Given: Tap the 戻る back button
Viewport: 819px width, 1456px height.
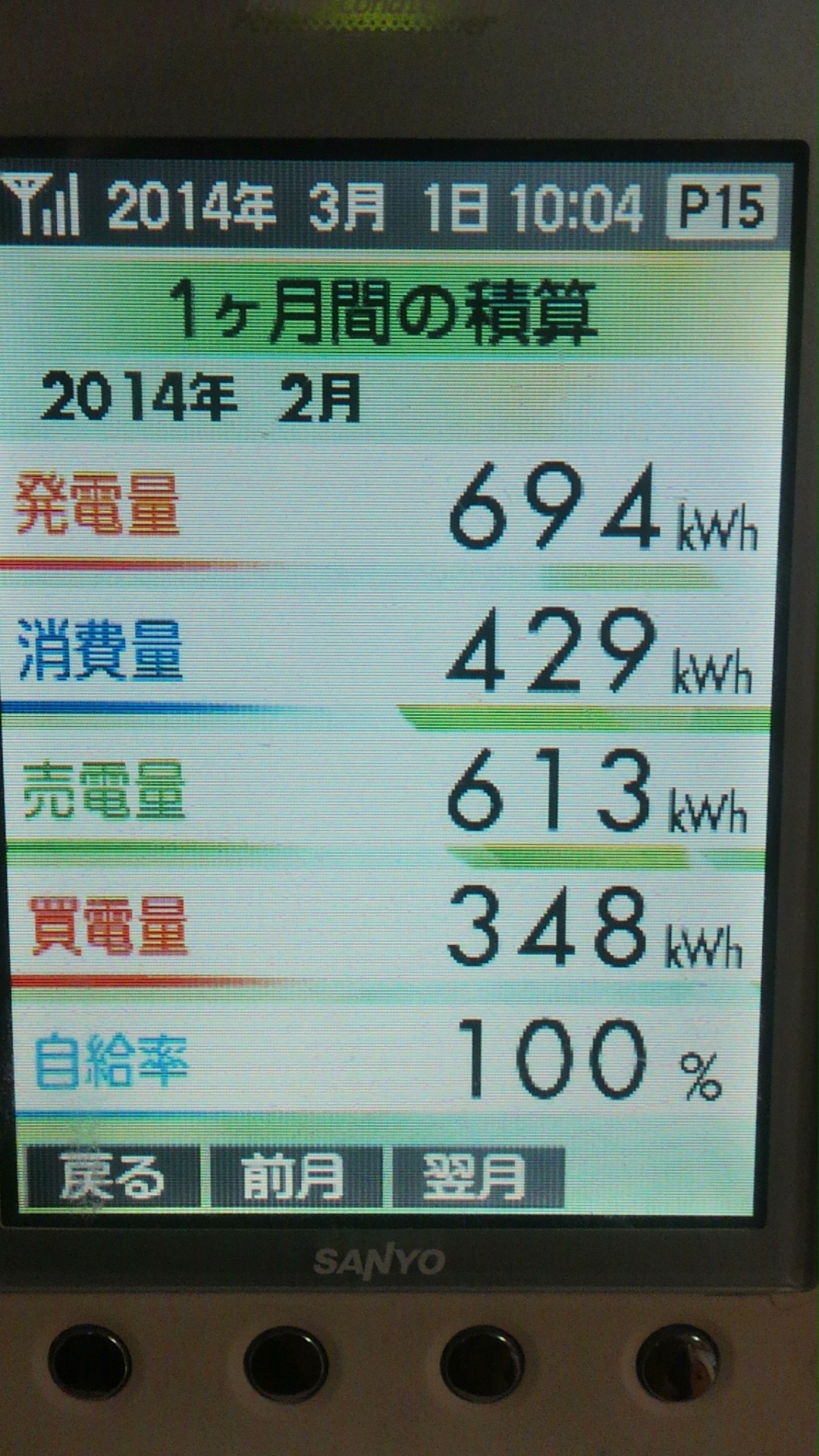Looking at the screenshot, I should pyautogui.click(x=112, y=1177).
